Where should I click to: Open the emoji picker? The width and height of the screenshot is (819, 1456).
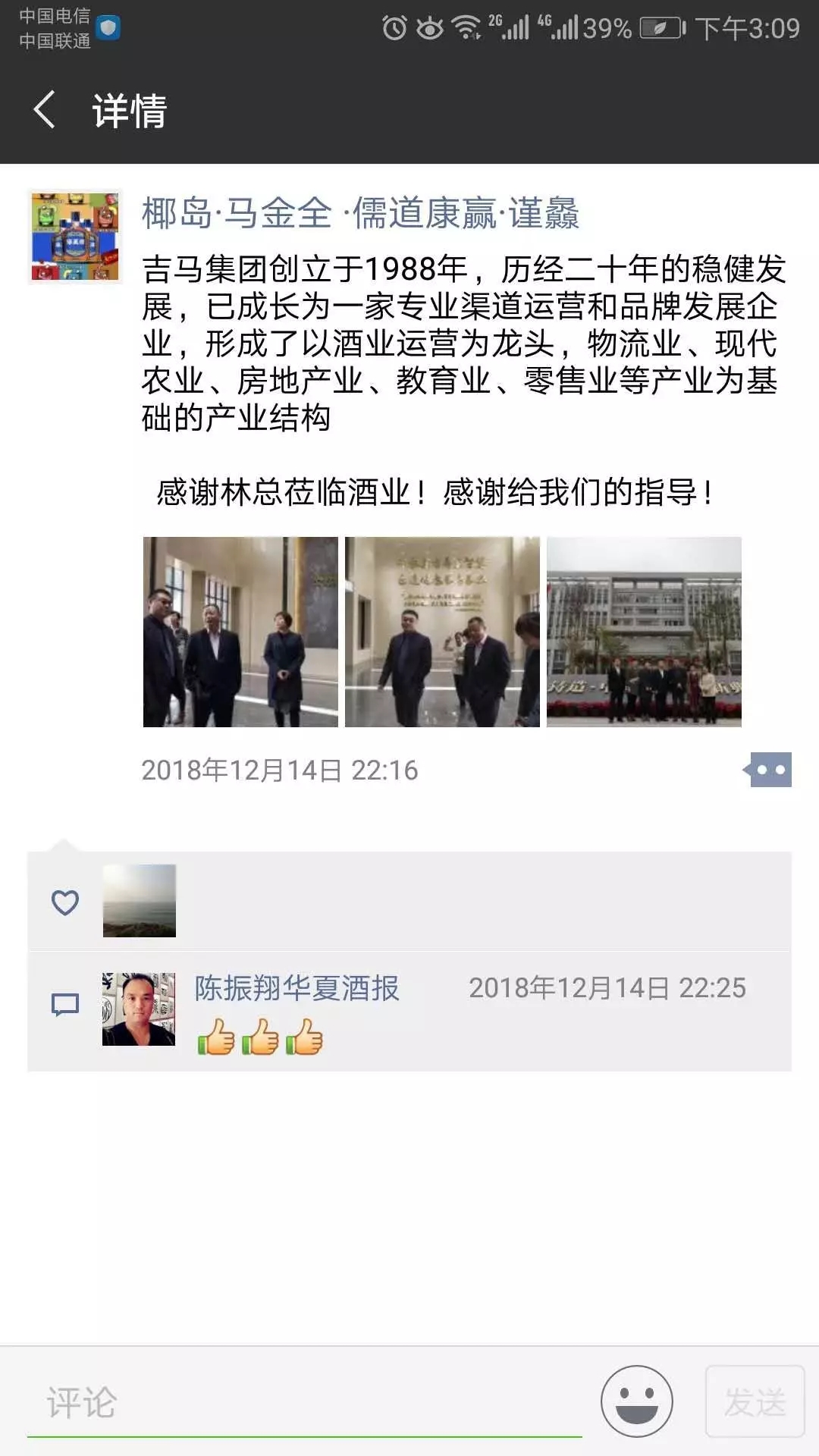pyautogui.click(x=636, y=1402)
